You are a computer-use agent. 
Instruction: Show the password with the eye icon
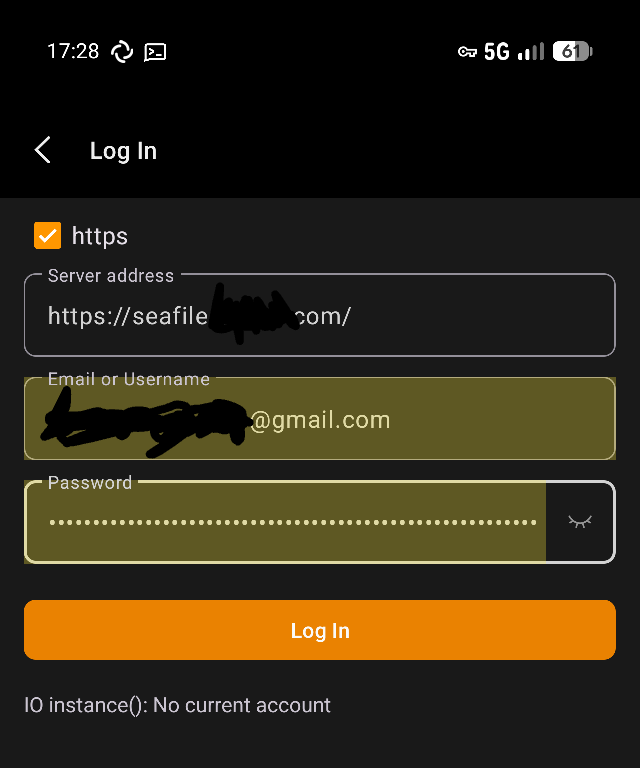click(580, 522)
